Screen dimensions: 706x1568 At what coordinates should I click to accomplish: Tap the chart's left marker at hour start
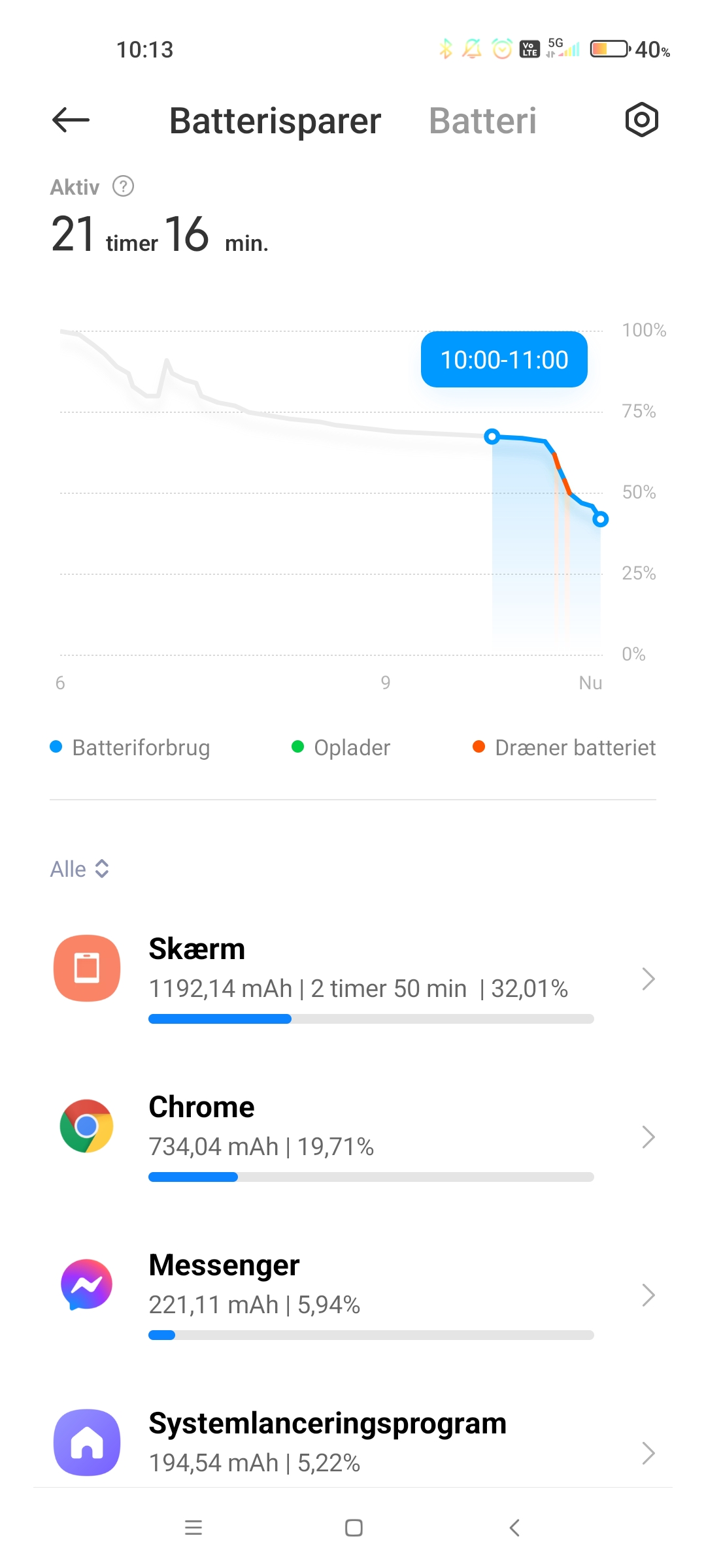492,436
